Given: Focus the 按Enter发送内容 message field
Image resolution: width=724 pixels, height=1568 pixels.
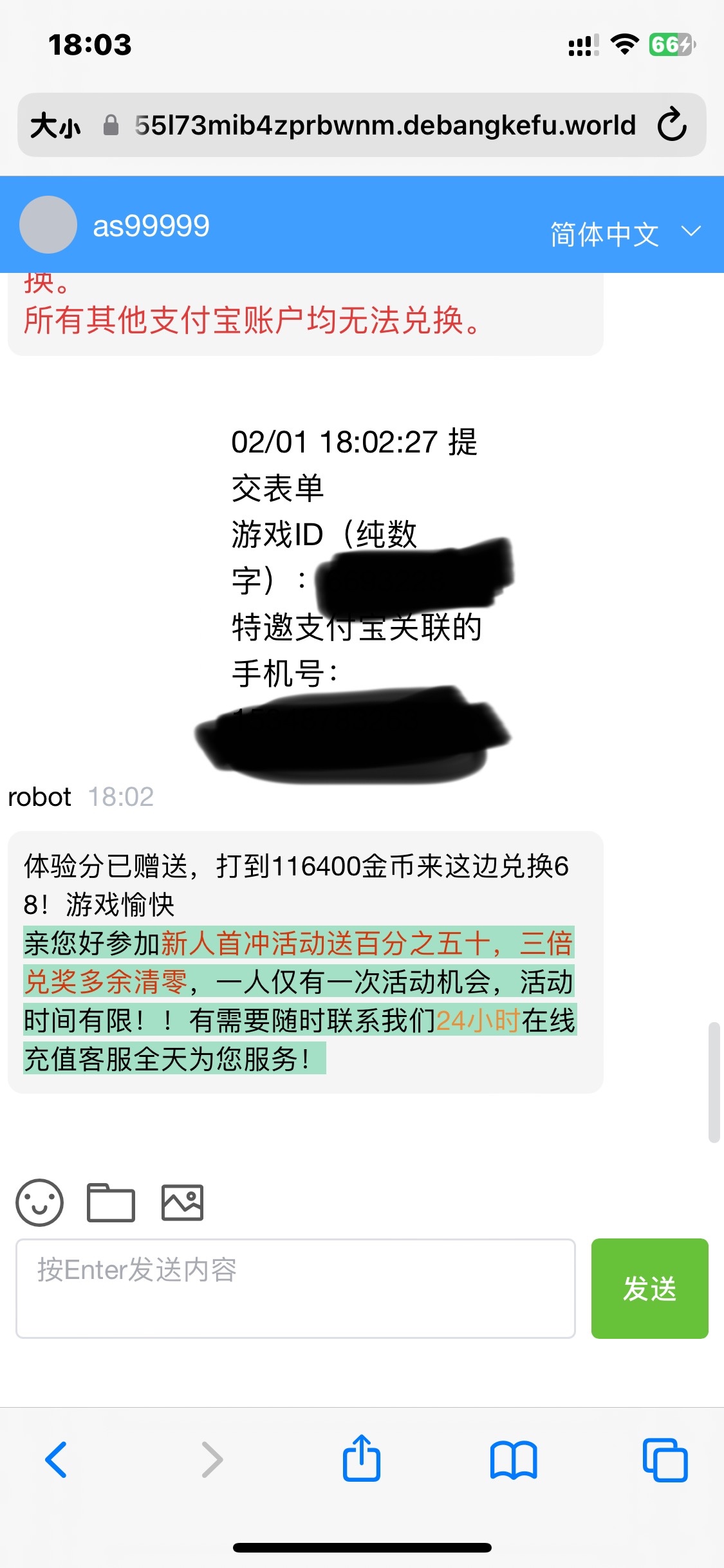Looking at the screenshot, I should pyautogui.click(x=295, y=1288).
